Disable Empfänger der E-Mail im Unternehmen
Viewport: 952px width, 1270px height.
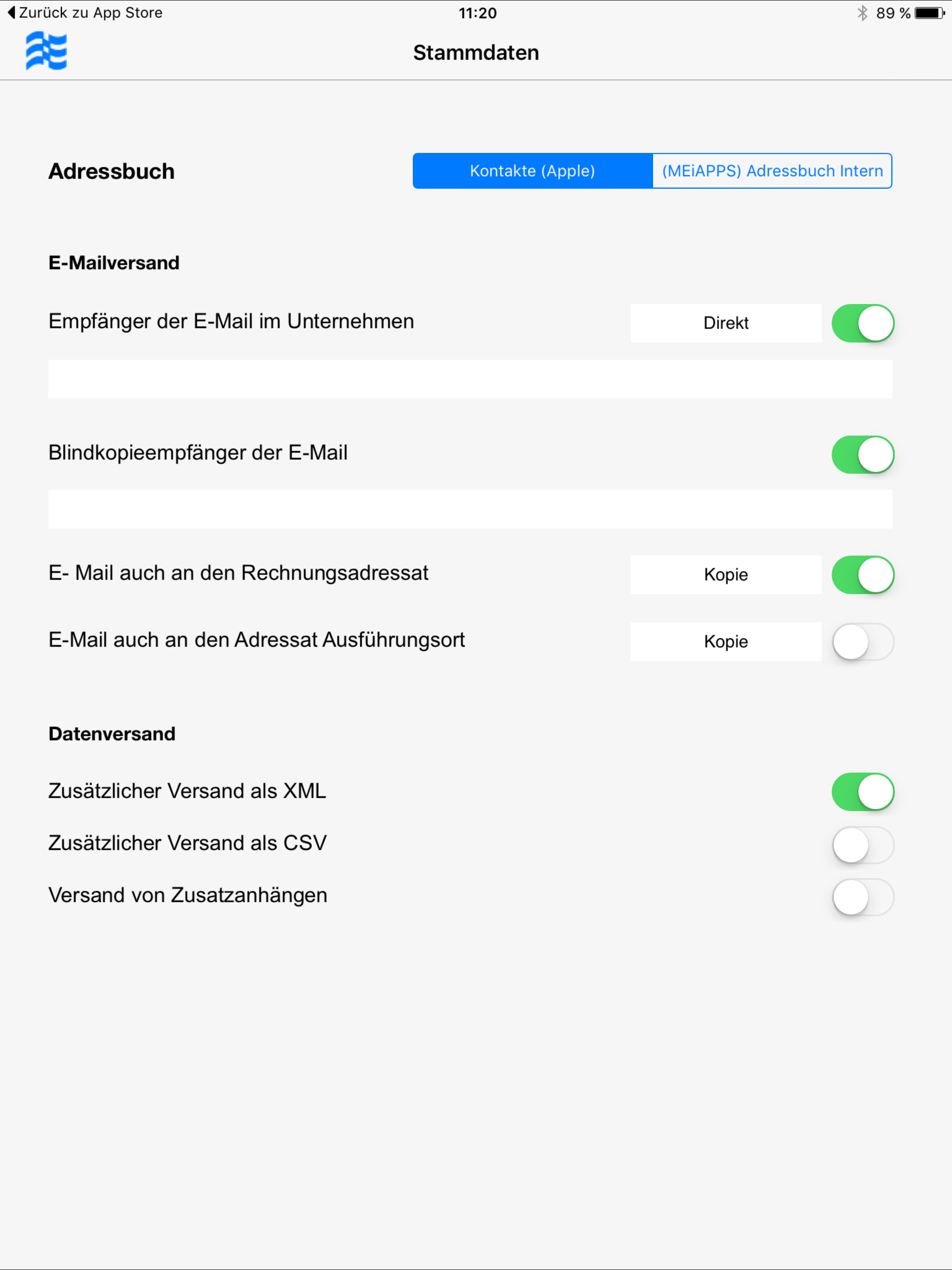tap(862, 323)
